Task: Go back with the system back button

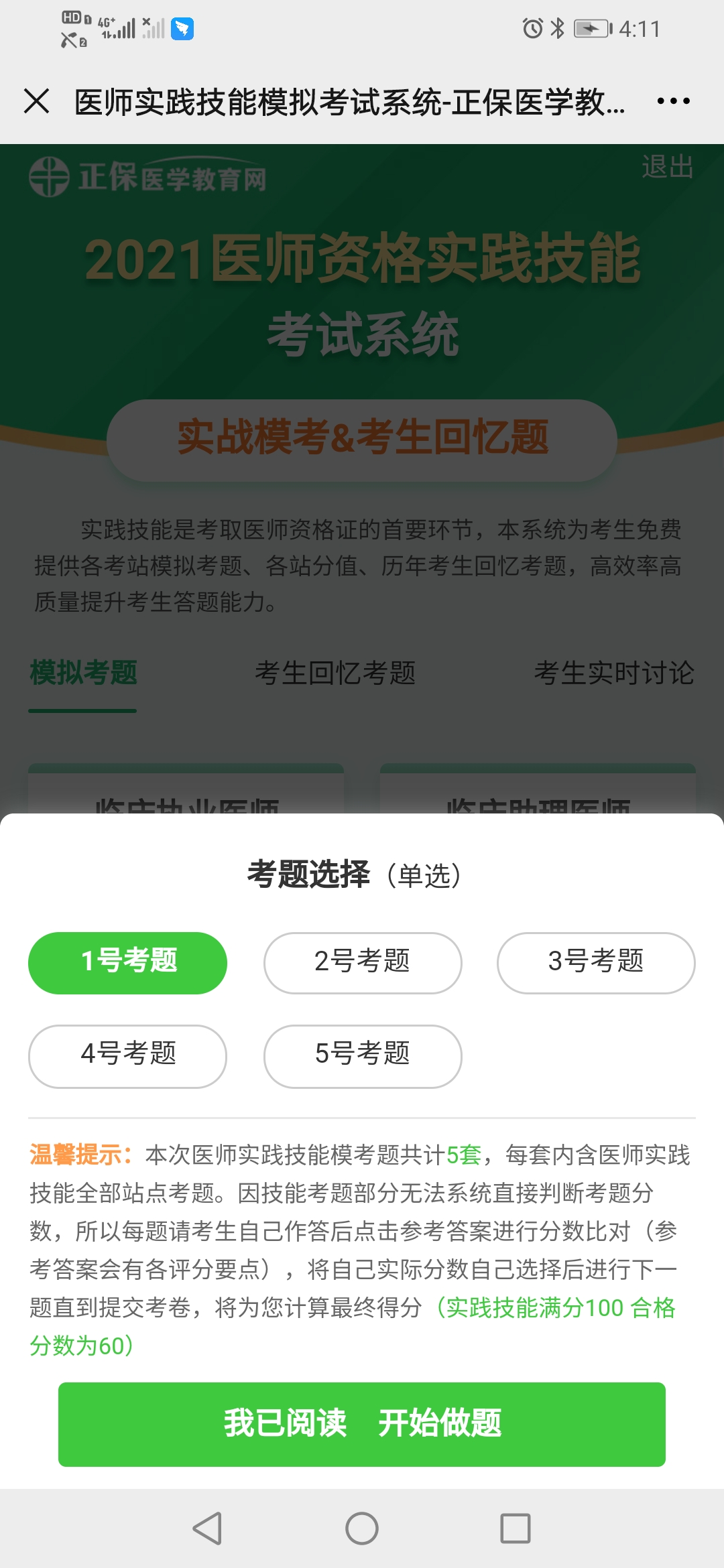Action: pyautogui.click(x=208, y=1528)
